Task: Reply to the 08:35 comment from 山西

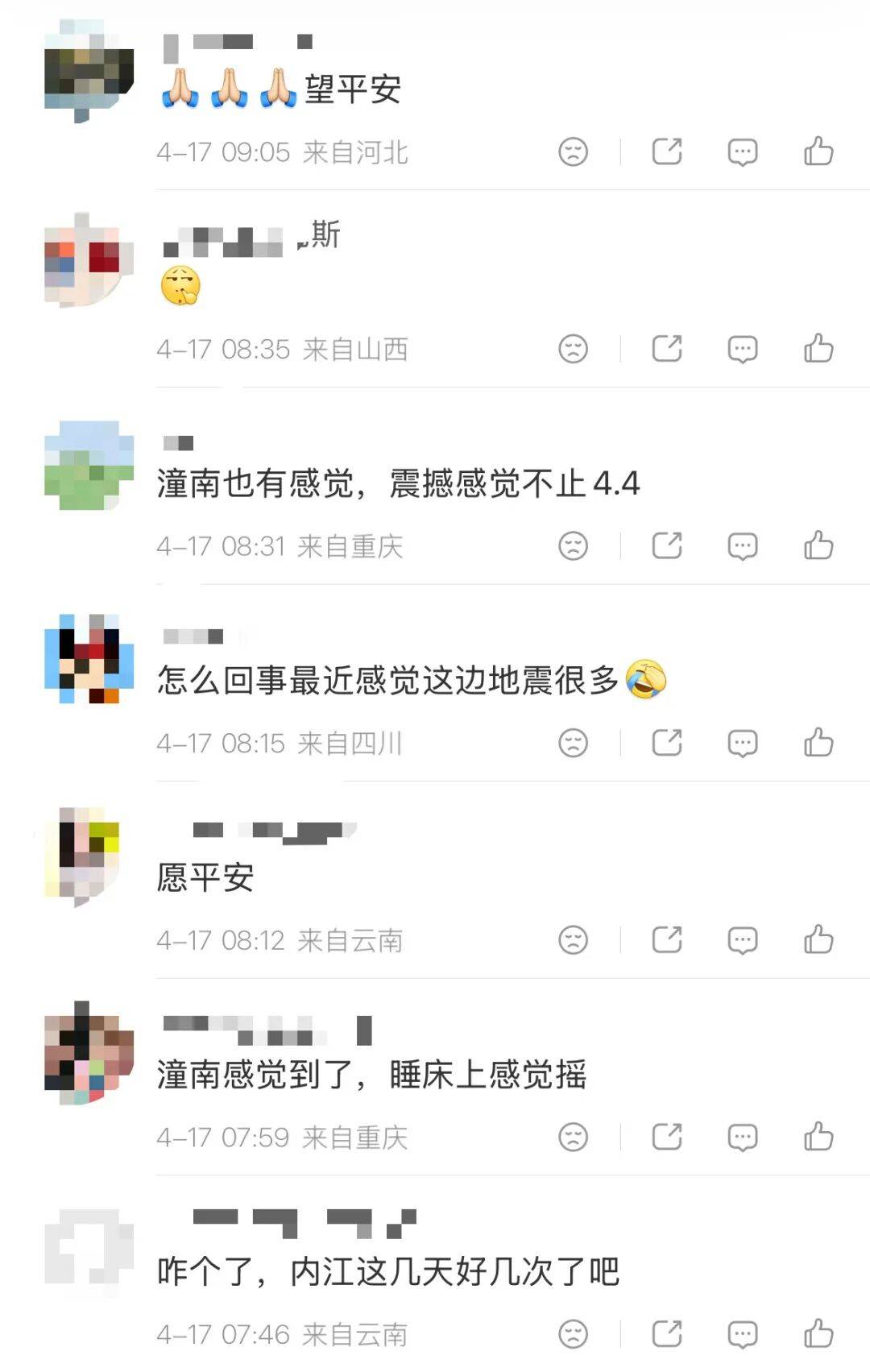Action: (742, 349)
